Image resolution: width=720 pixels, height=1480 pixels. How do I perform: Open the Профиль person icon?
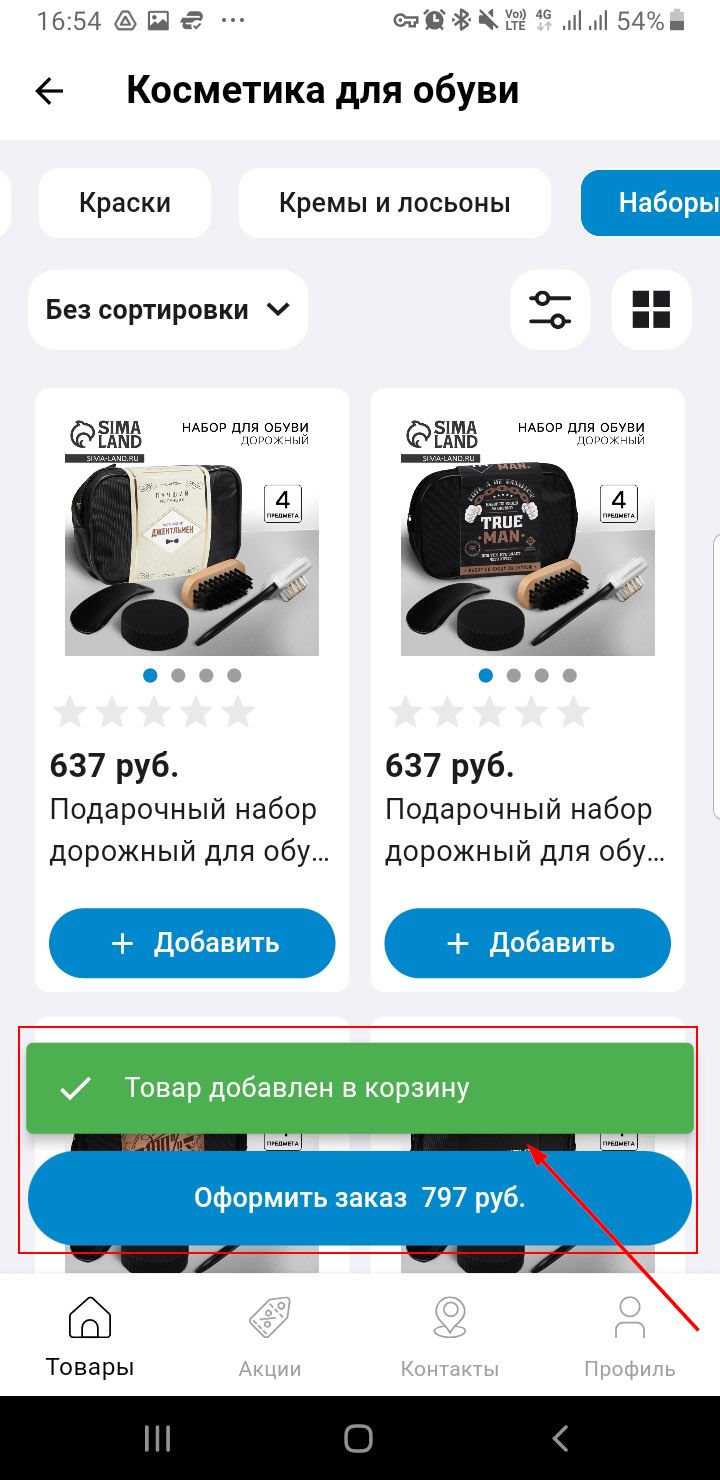tap(629, 1318)
